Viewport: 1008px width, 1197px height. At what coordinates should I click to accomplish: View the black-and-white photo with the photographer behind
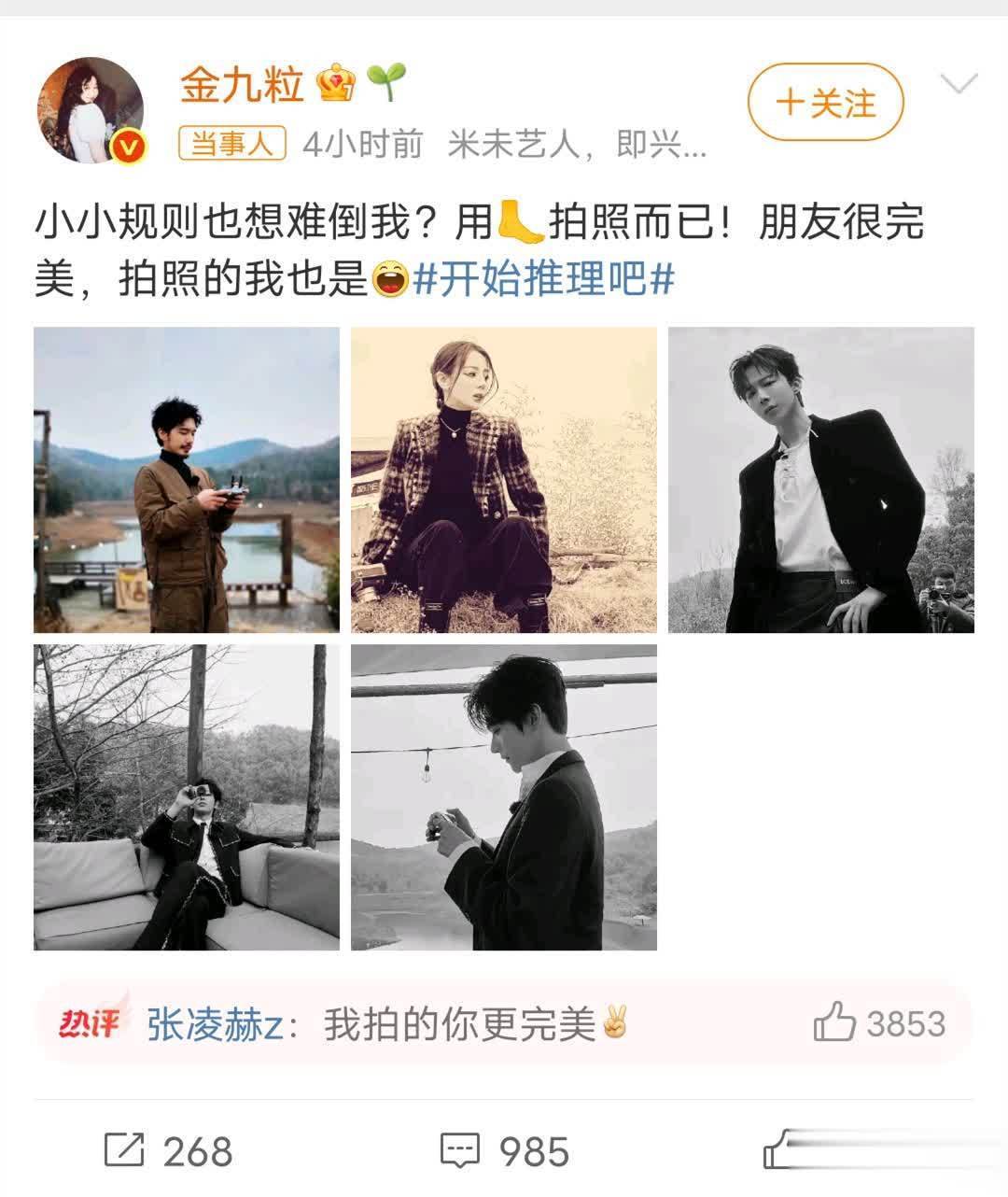coord(821,480)
